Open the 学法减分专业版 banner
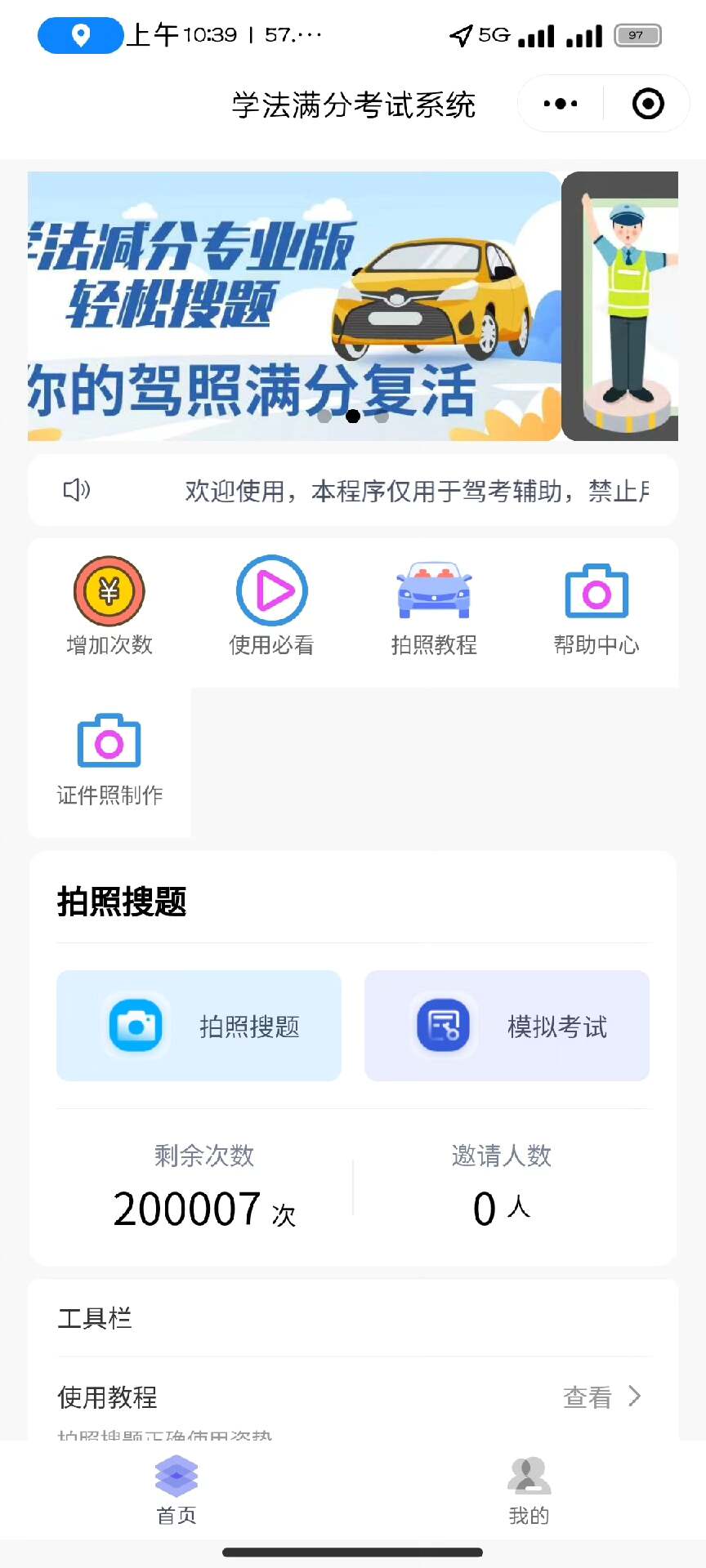The height and width of the screenshot is (1568, 706). (x=294, y=306)
